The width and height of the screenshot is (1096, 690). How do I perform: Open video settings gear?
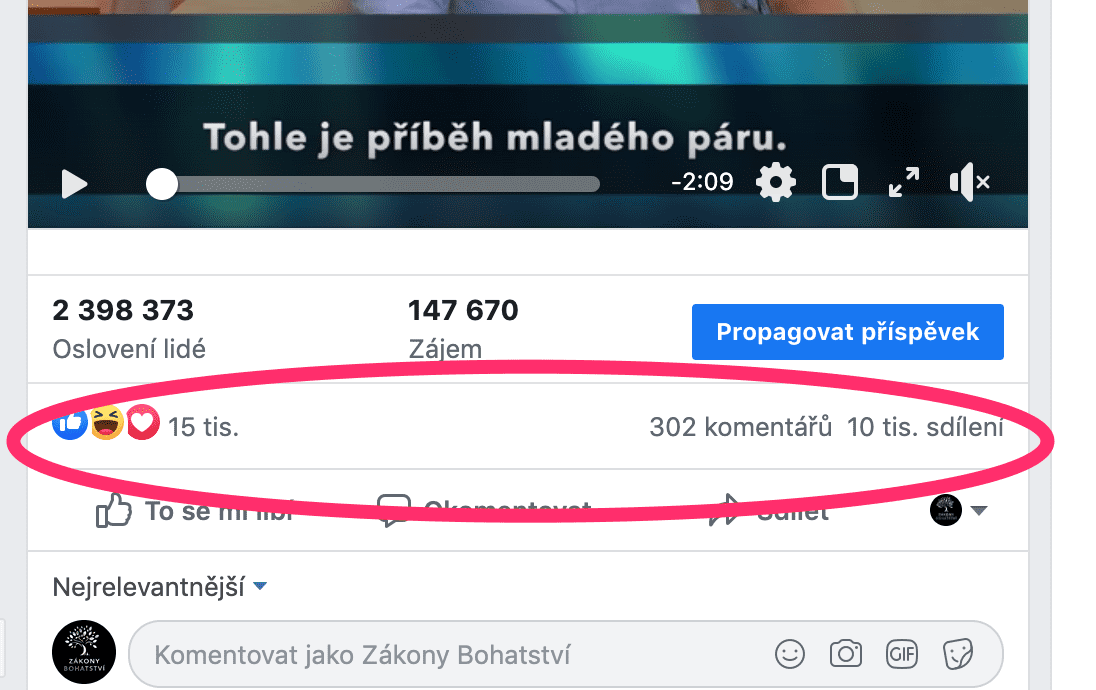pyautogui.click(x=776, y=183)
